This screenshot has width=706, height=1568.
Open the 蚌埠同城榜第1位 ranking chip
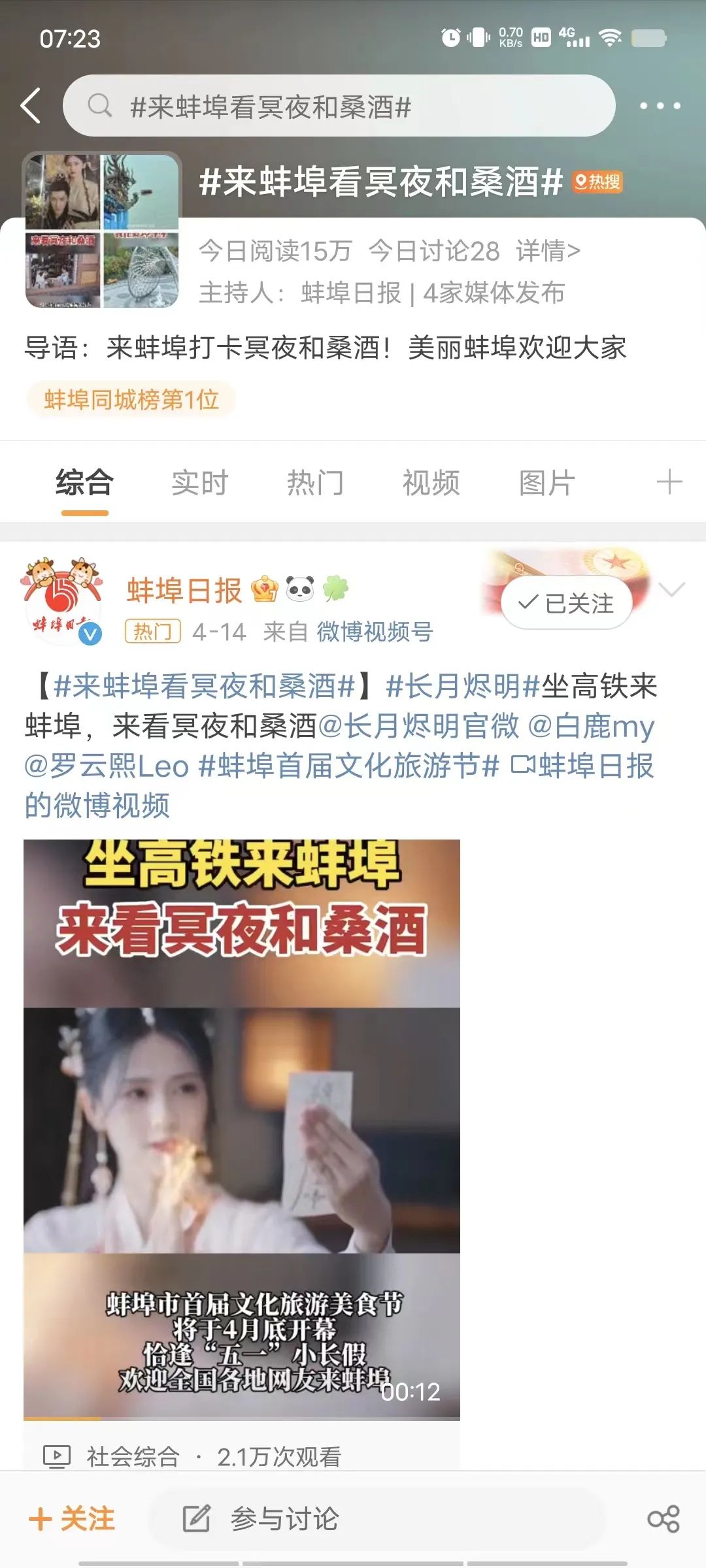[131, 399]
